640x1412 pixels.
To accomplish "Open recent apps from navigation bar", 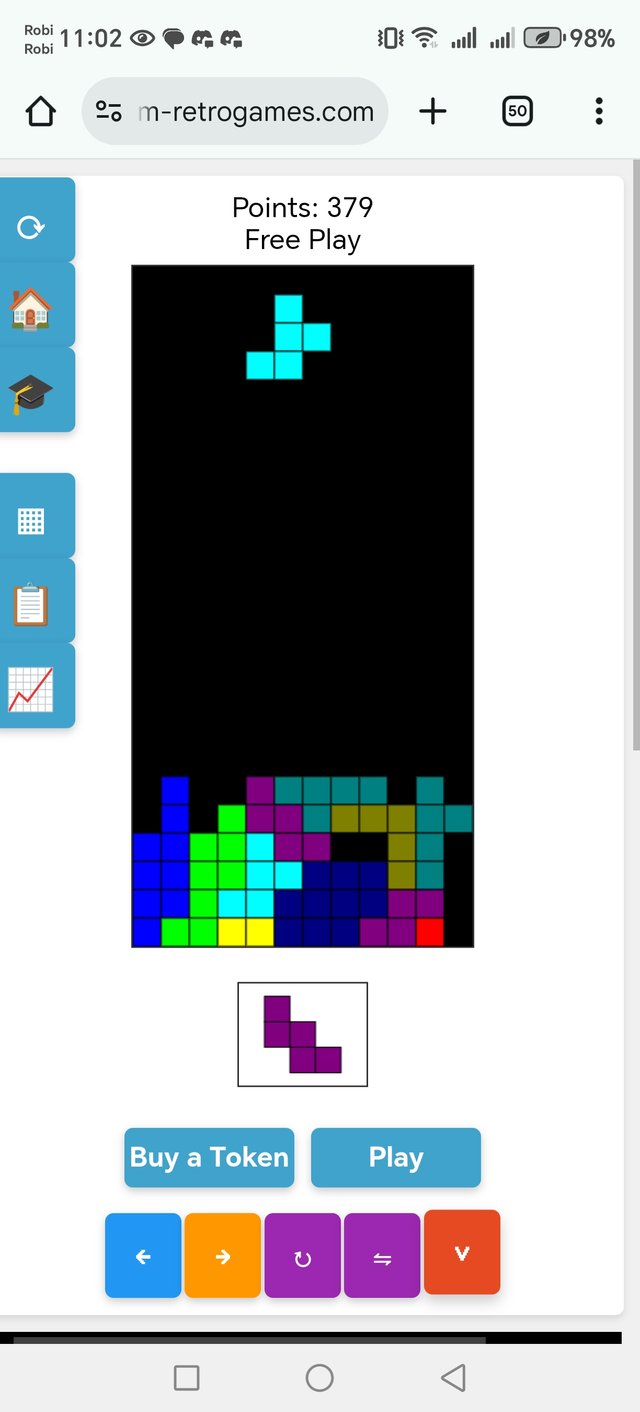I will [186, 1378].
